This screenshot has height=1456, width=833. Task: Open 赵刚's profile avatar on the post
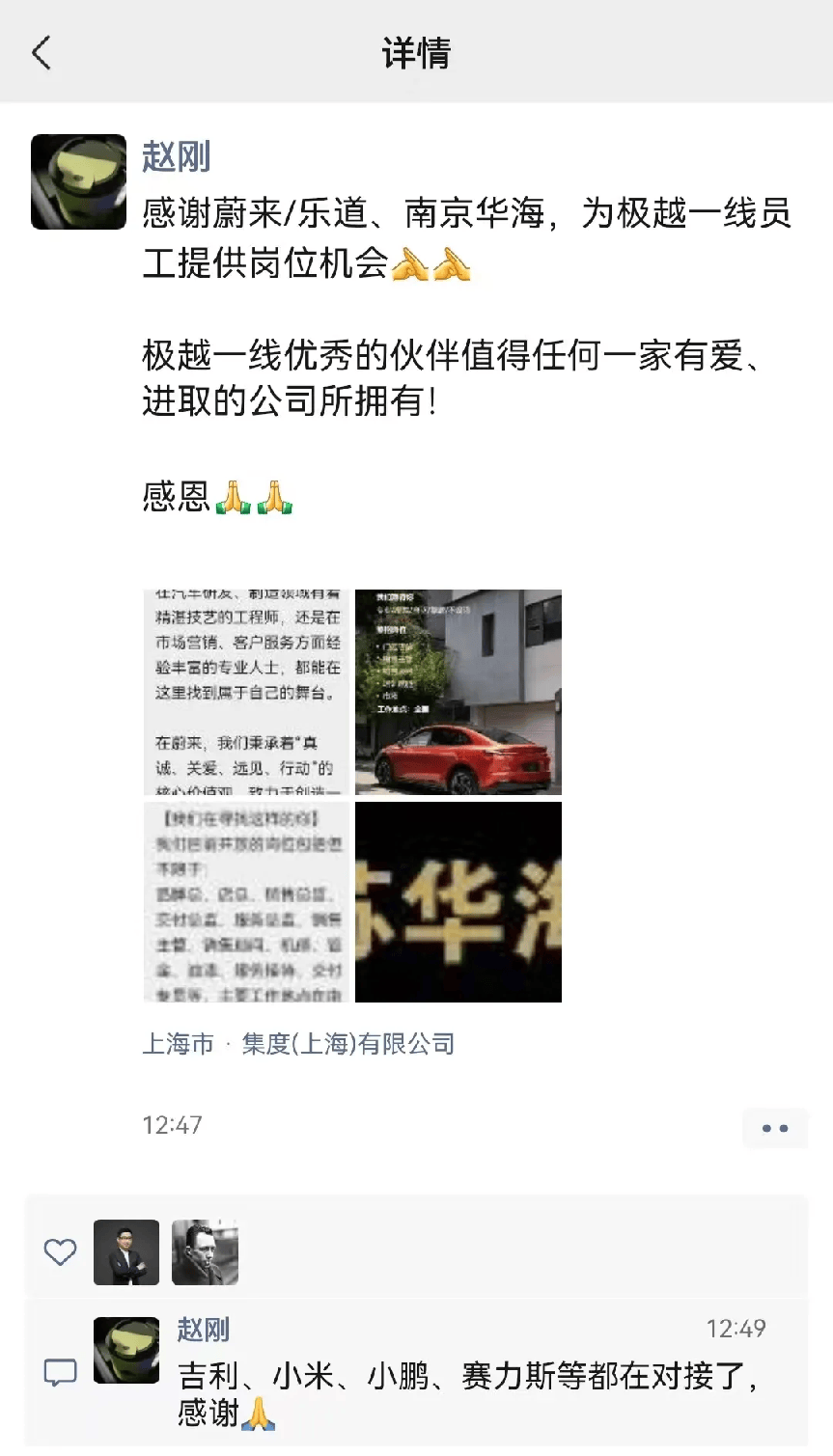(78, 182)
